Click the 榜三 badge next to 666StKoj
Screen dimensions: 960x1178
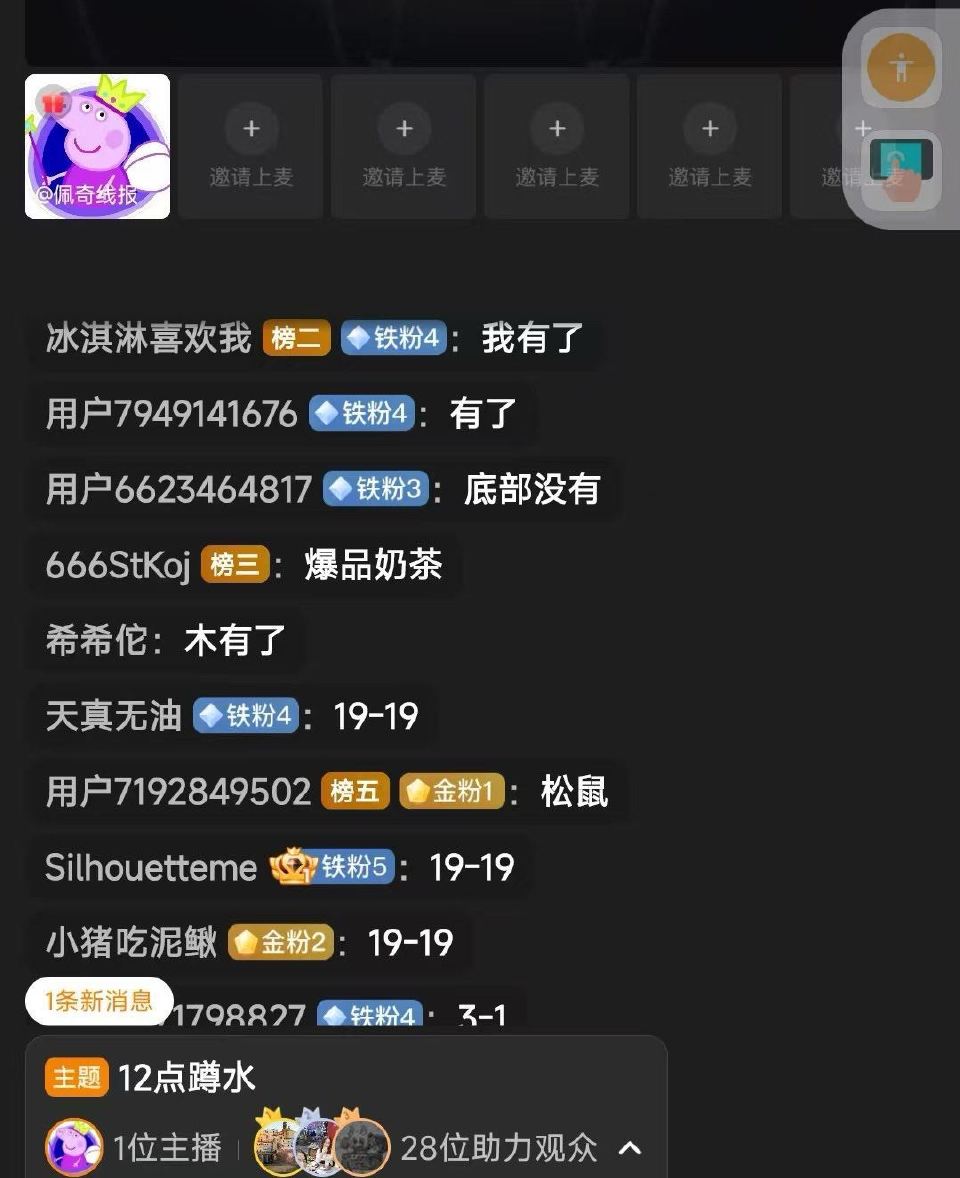236,565
